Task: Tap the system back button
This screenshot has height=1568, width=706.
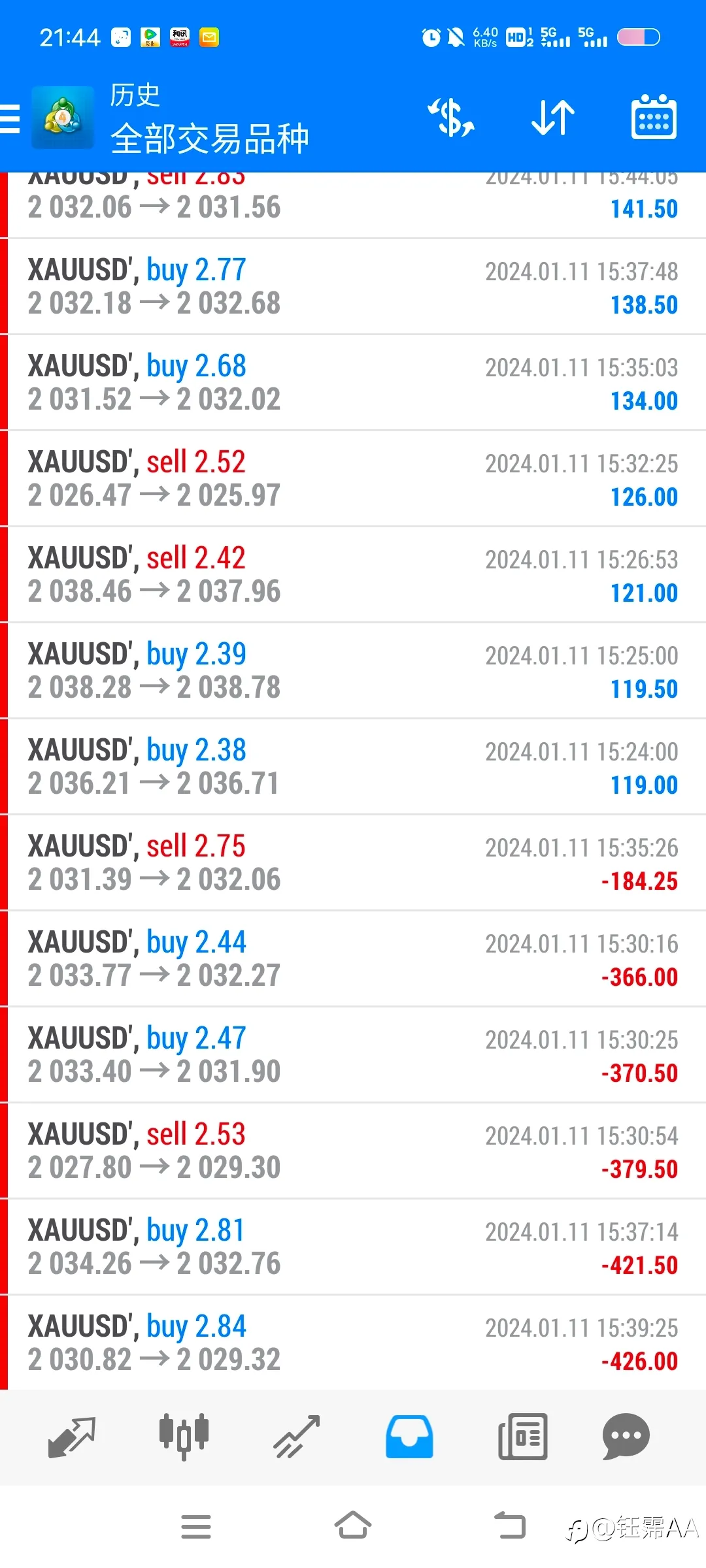Action: (x=510, y=1526)
